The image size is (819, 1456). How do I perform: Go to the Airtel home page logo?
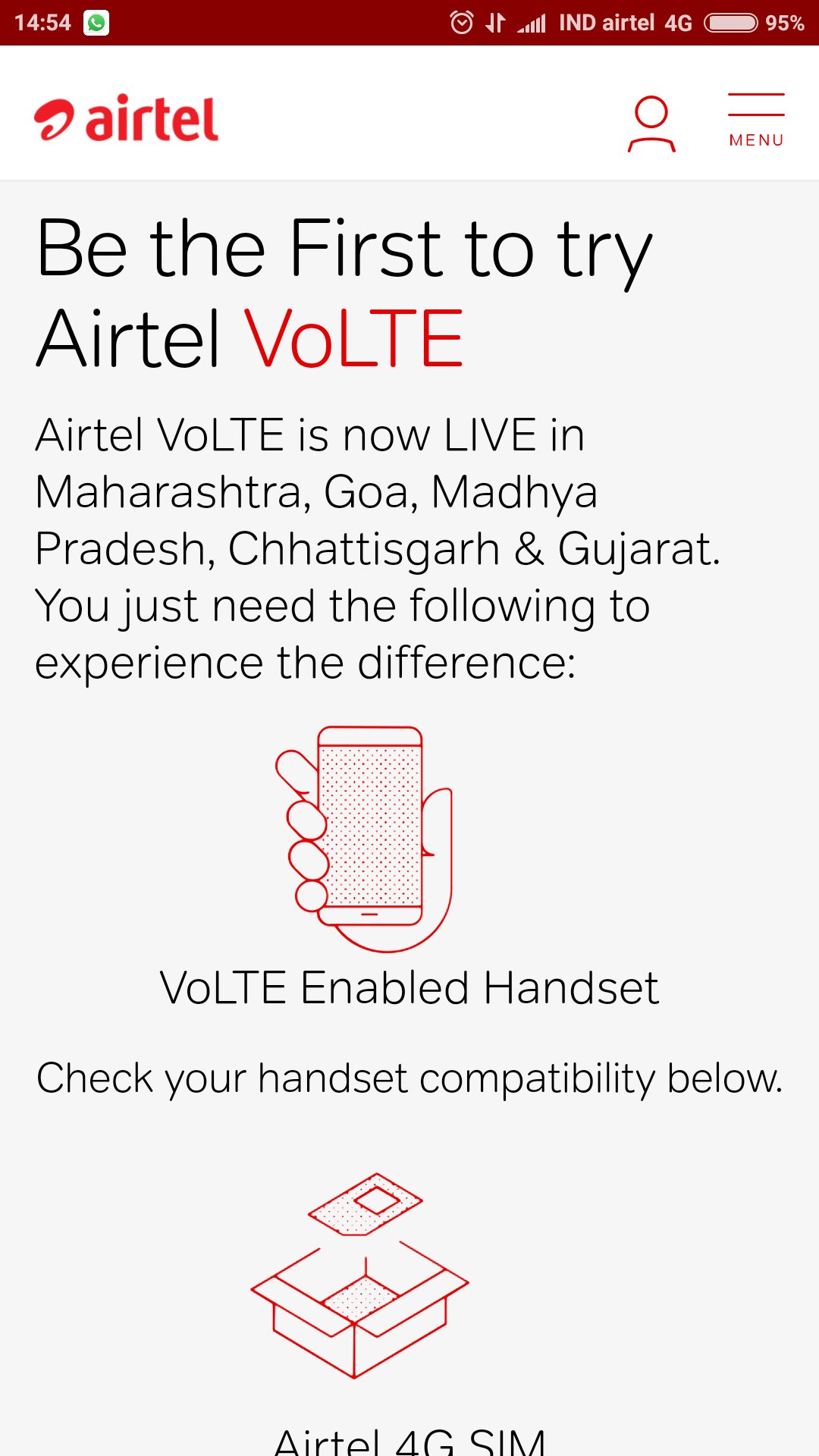coord(127,119)
